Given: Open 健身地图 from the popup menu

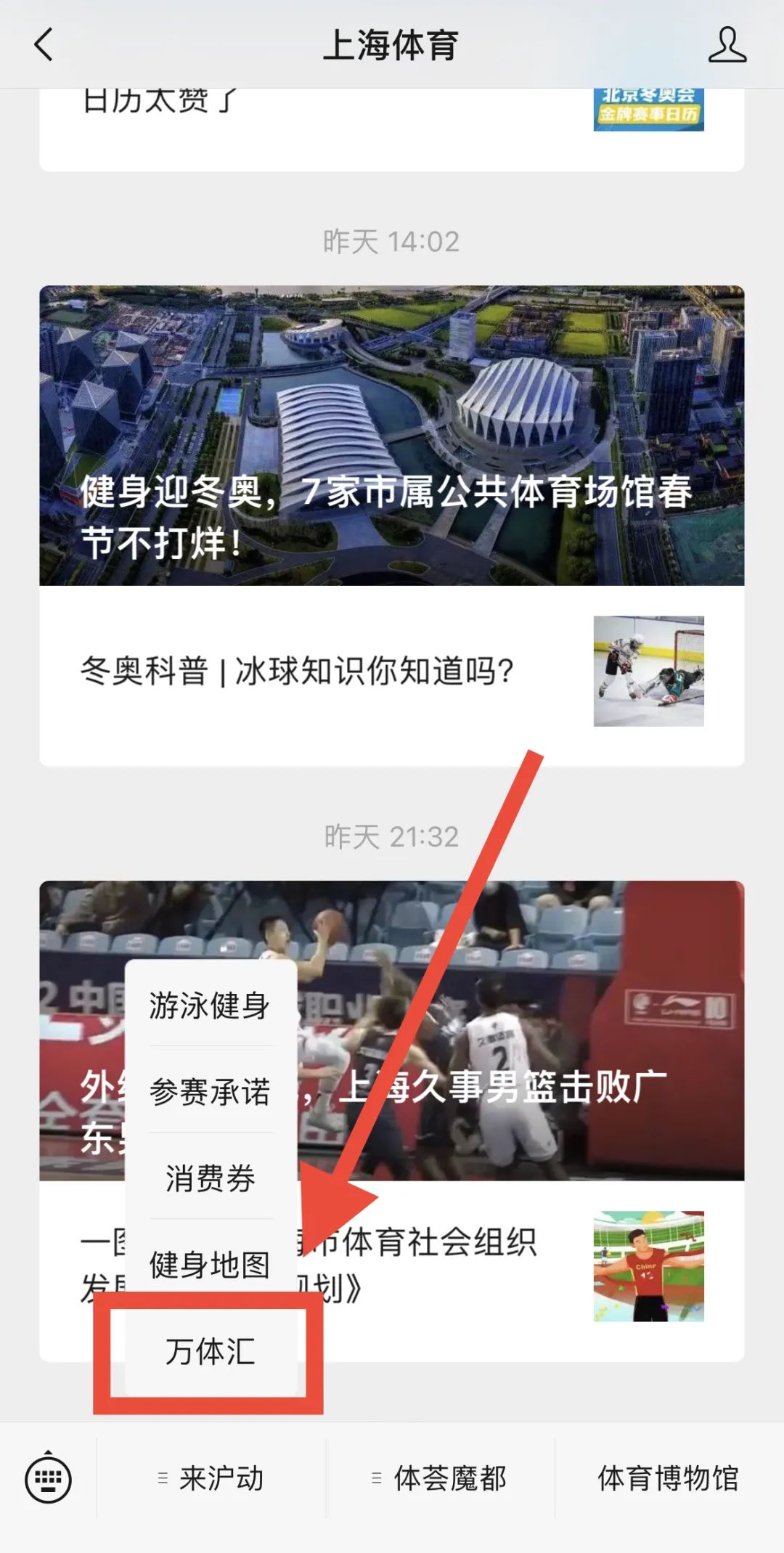Looking at the screenshot, I should coord(210,1264).
